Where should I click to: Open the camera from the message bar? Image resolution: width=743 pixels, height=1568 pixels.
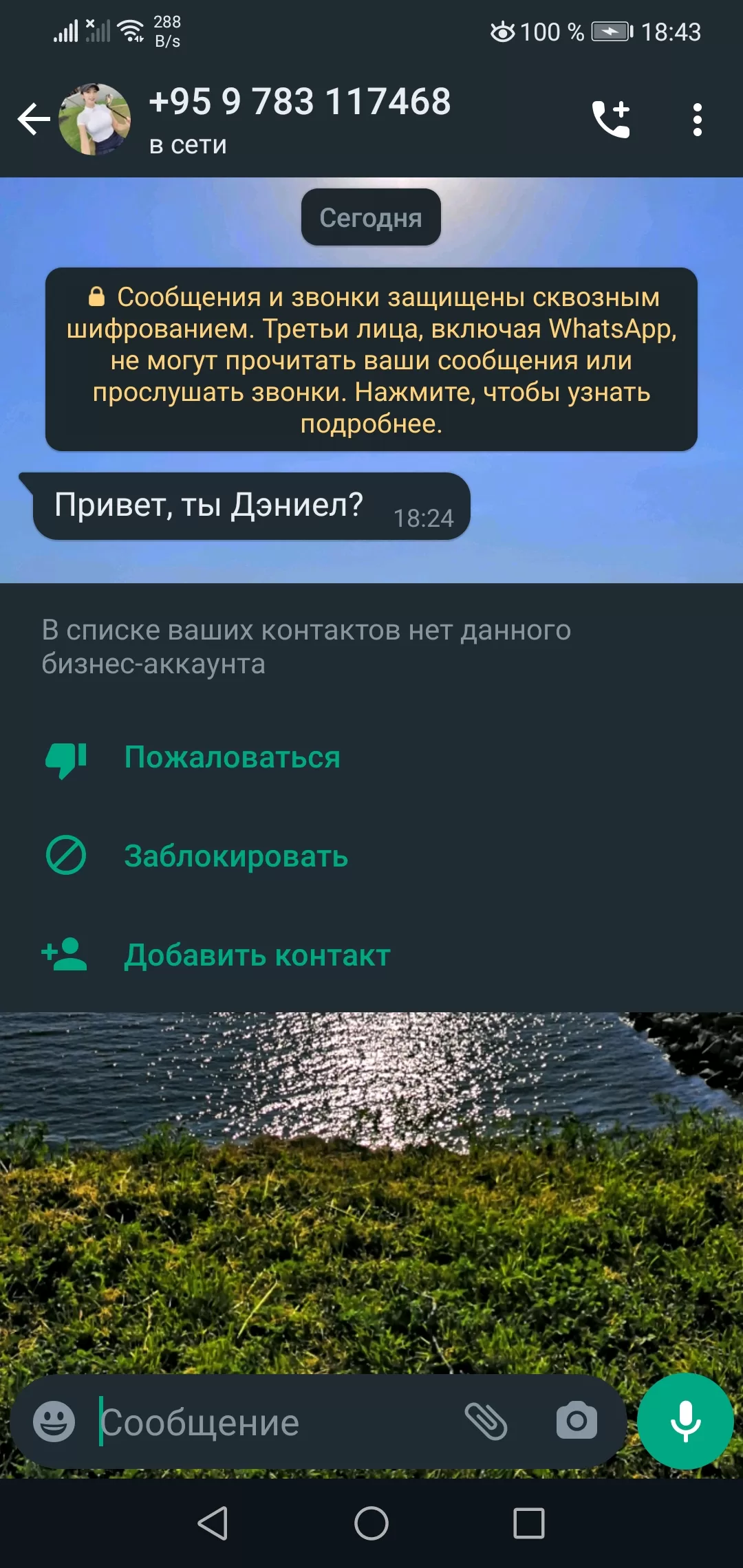click(x=577, y=1422)
